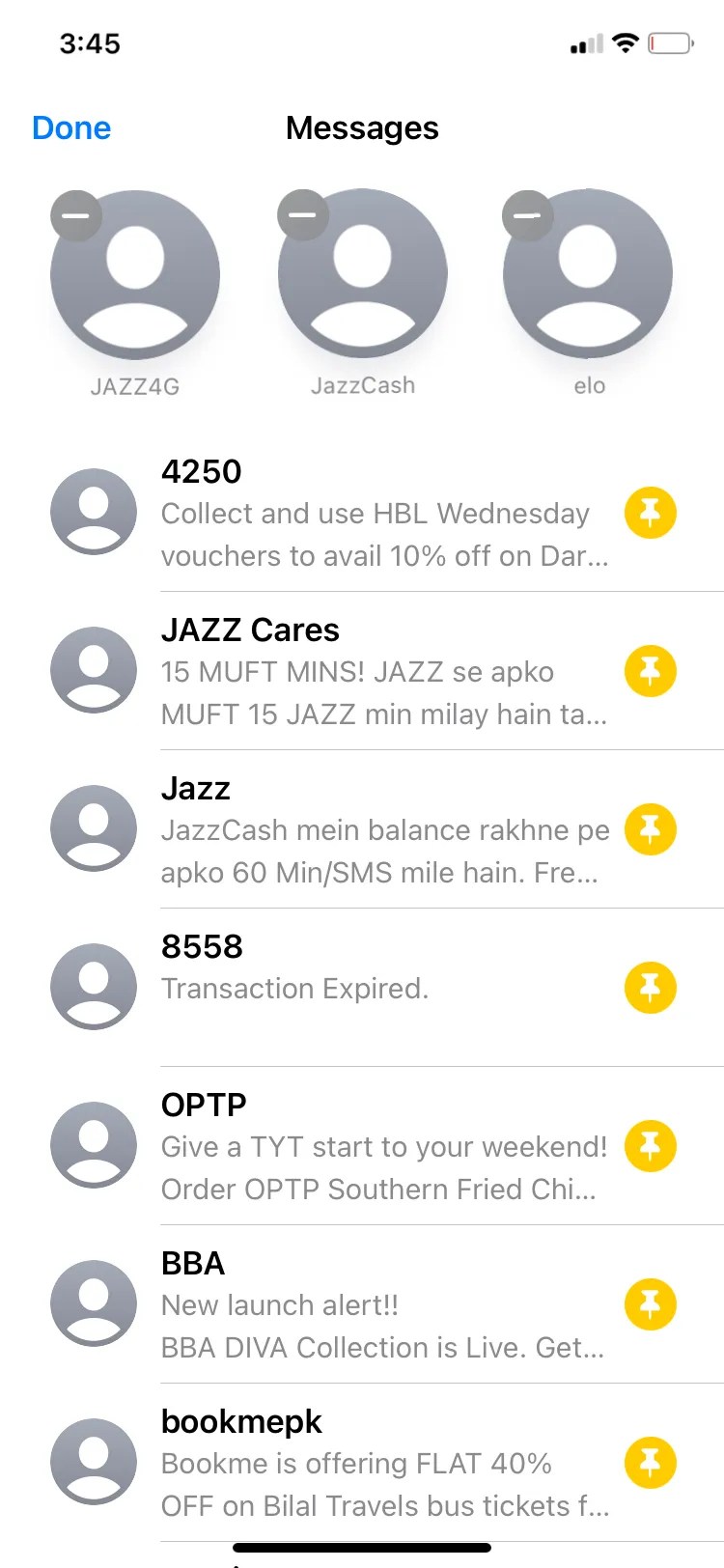Pin the 8558 Transaction Expired thread
The image size is (724, 1568).
[x=650, y=988]
